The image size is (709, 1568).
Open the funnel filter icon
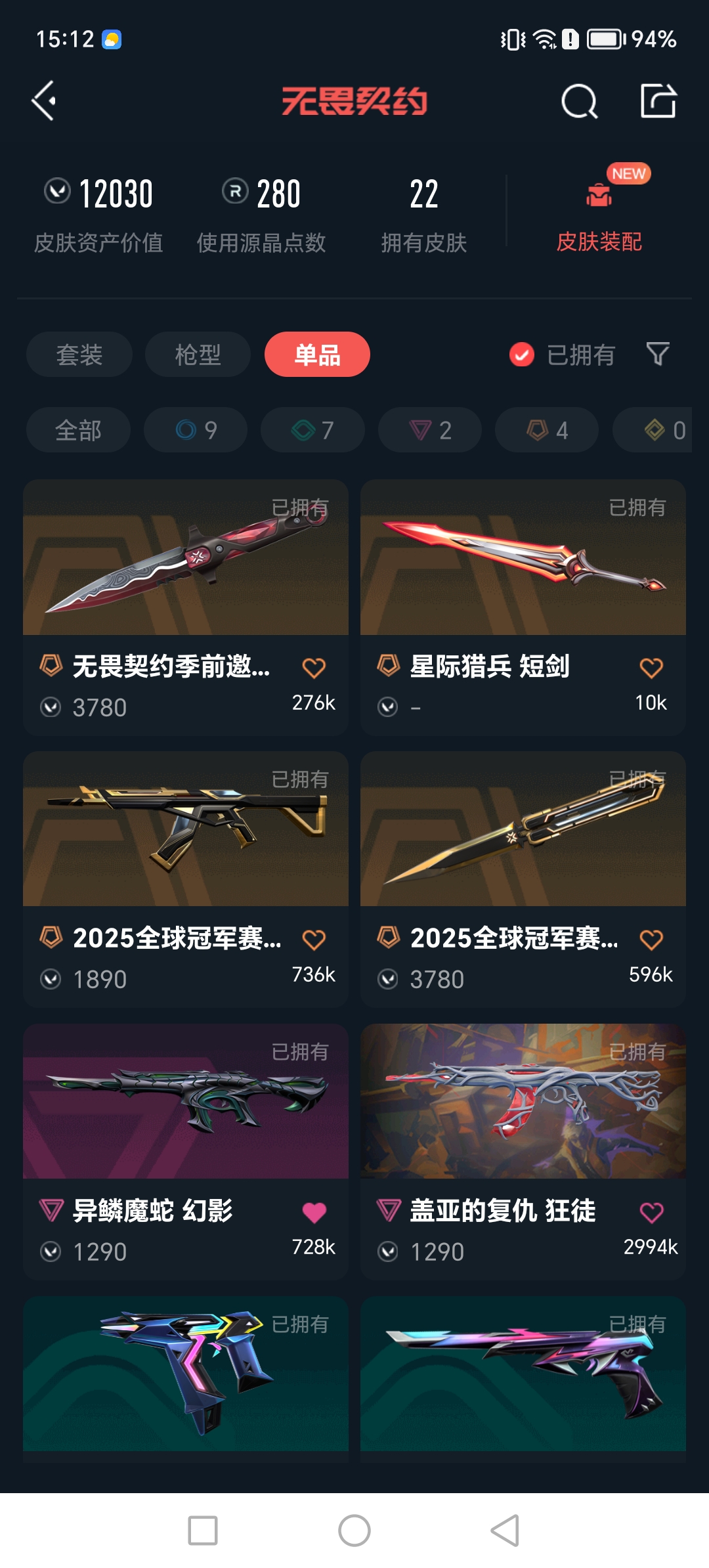[x=657, y=355]
